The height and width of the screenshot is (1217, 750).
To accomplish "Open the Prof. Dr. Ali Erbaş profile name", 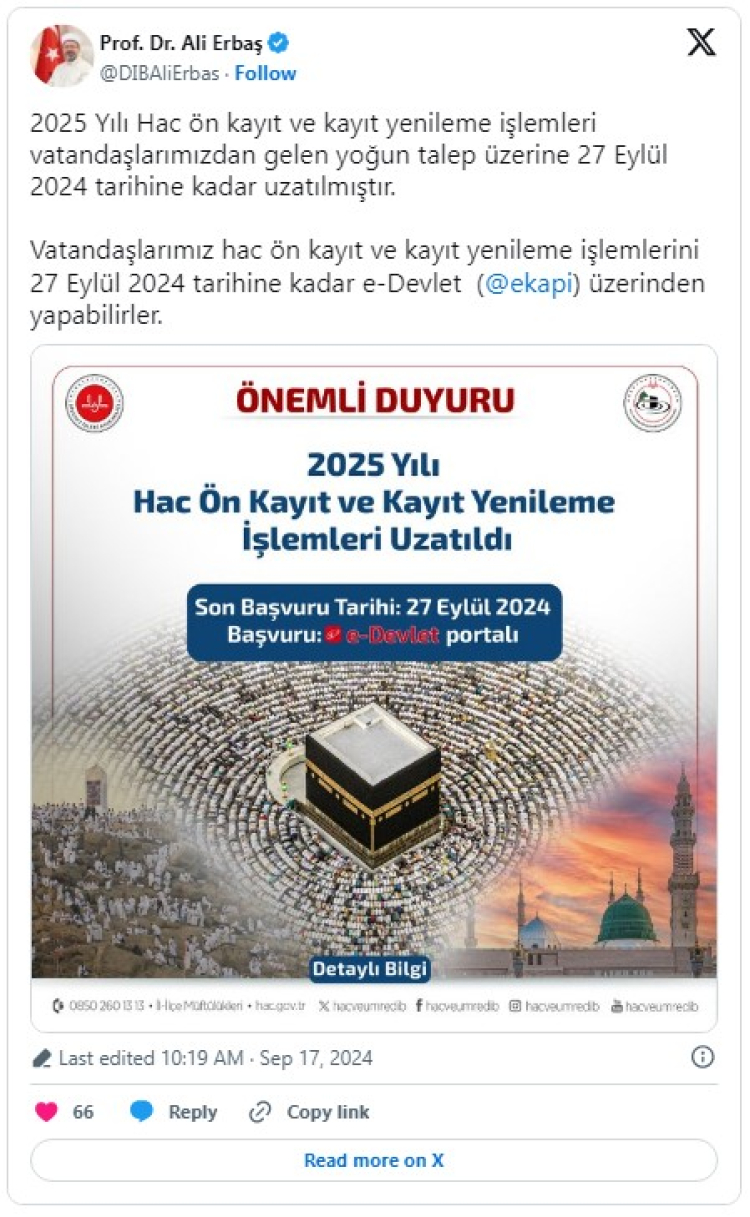I will tap(181, 42).
